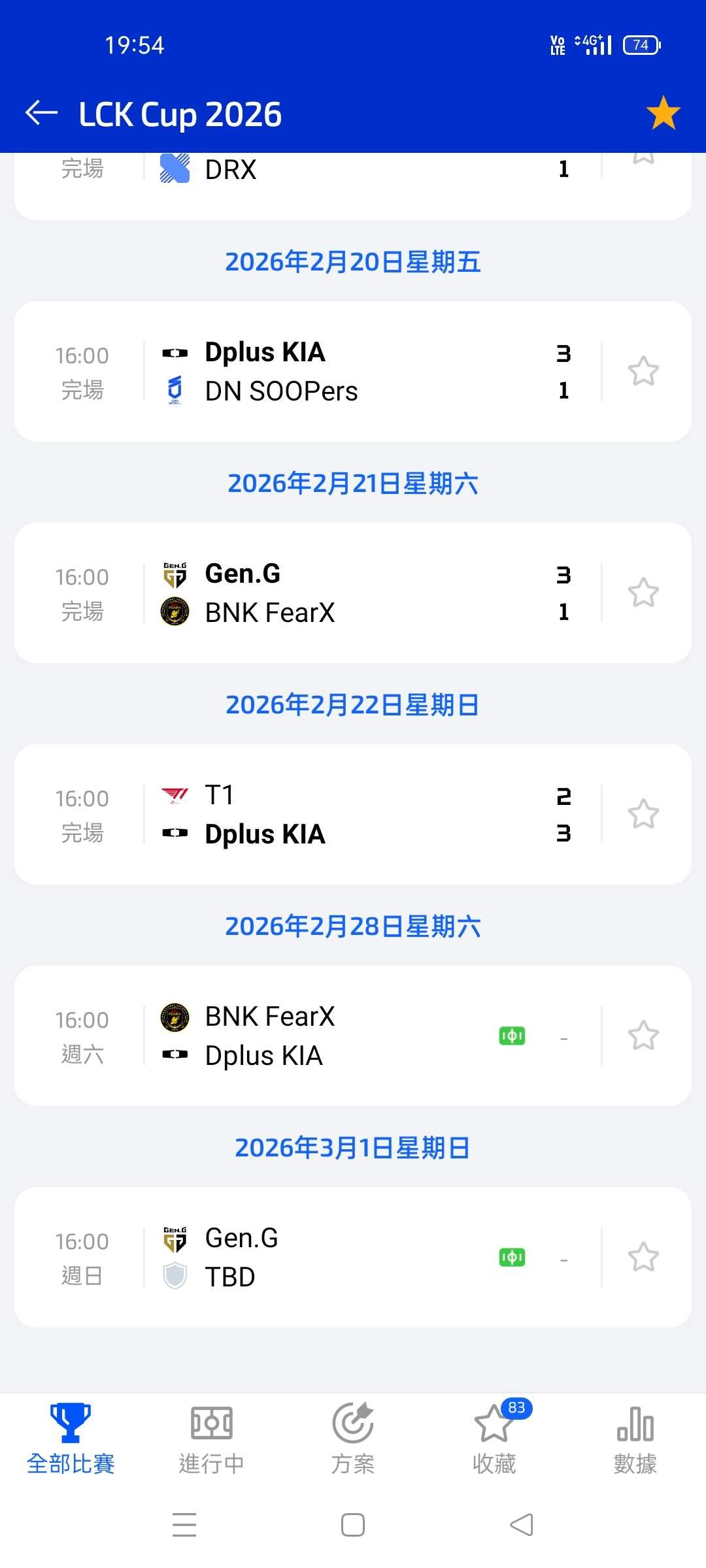Tap the system home button

pyautogui.click(x=353, y=1525)
